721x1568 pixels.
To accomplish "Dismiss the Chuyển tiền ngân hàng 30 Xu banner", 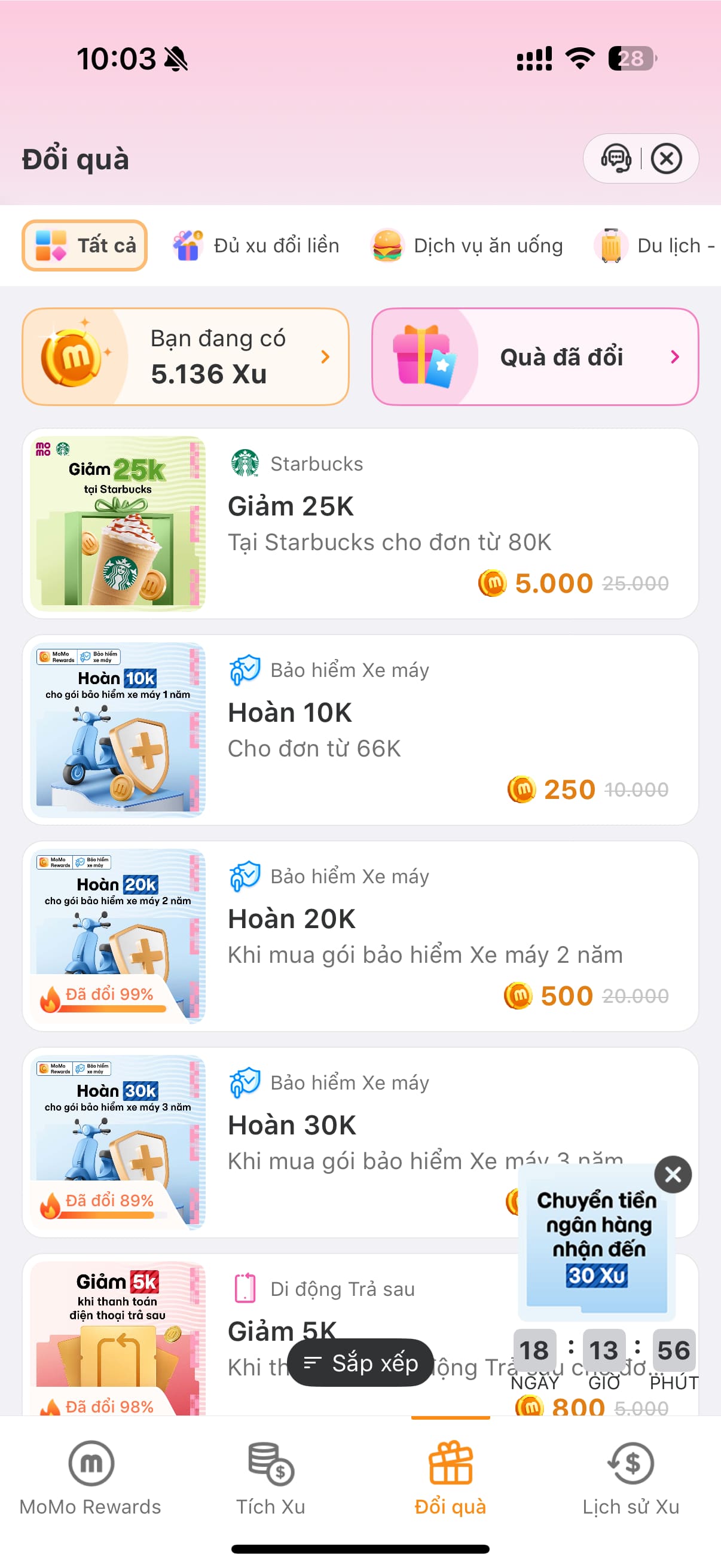I will tap(673, 1175).
